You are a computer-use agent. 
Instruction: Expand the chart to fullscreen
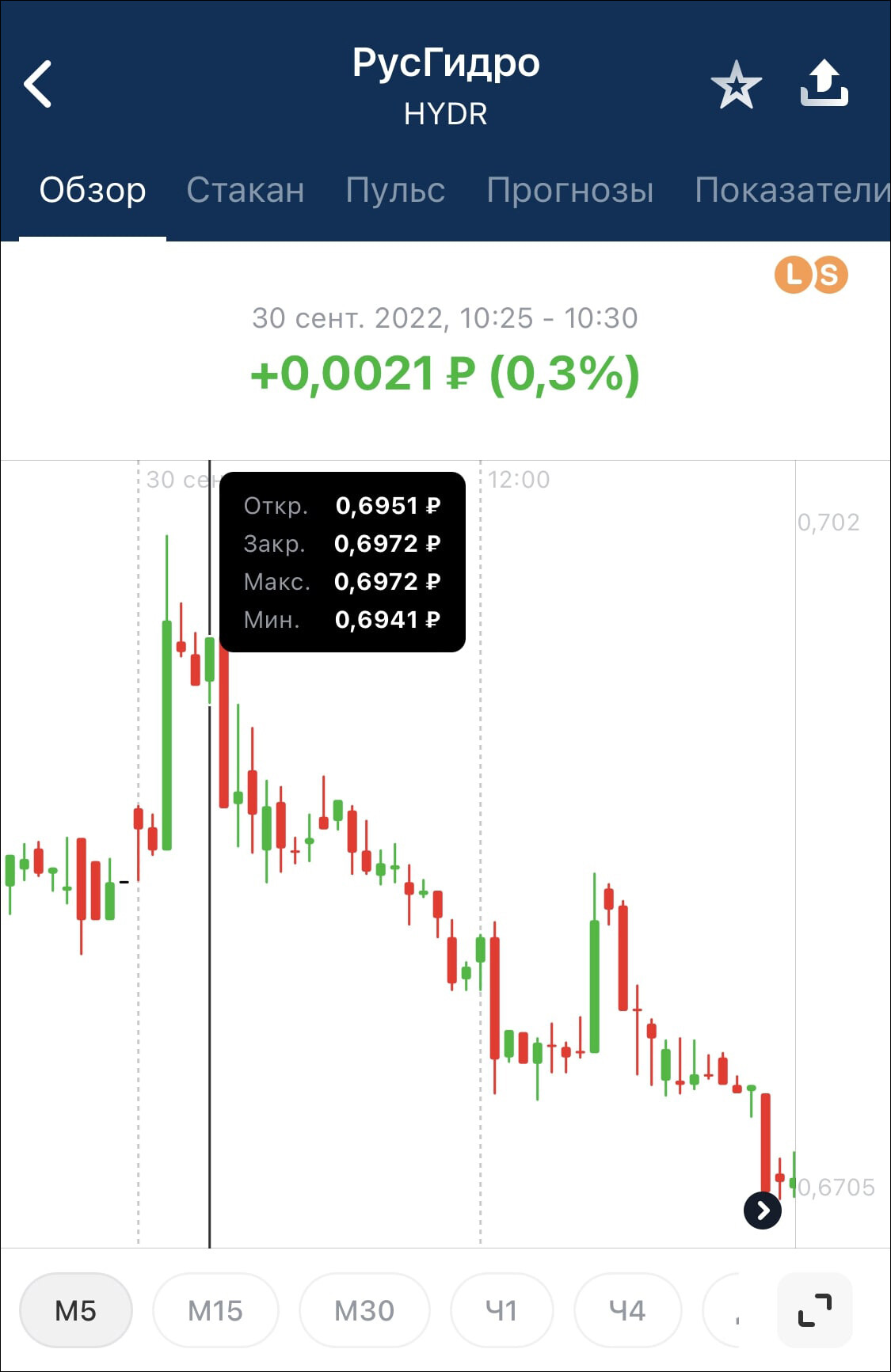click(815, 1310)
